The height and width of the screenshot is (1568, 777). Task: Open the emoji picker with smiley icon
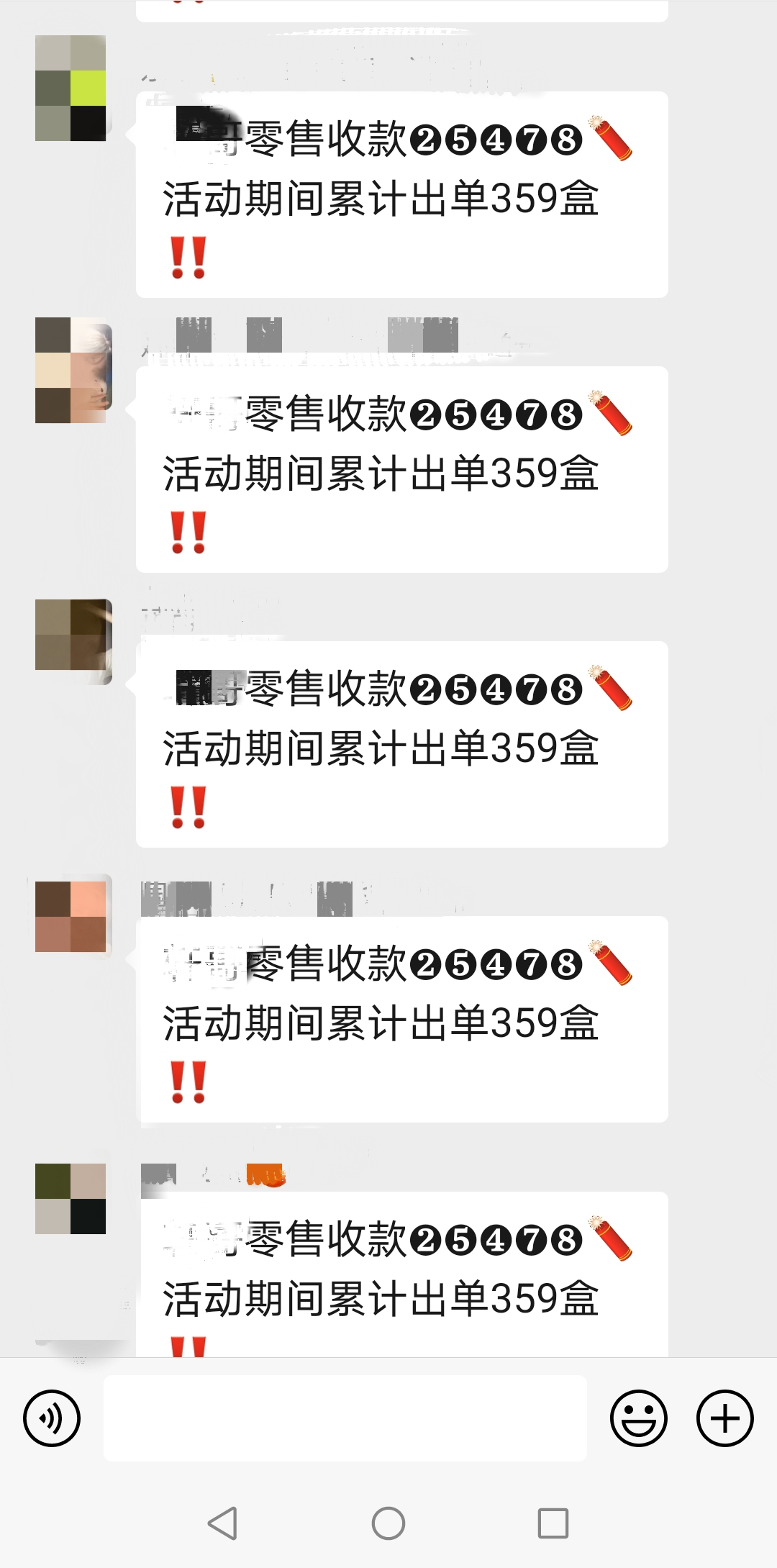tap(637, 1418)
